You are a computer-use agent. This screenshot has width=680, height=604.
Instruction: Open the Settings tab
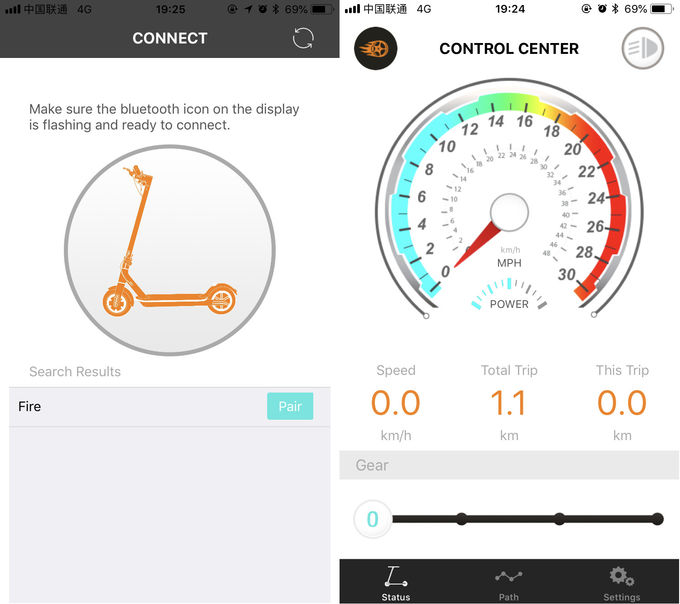pos(621,582)
